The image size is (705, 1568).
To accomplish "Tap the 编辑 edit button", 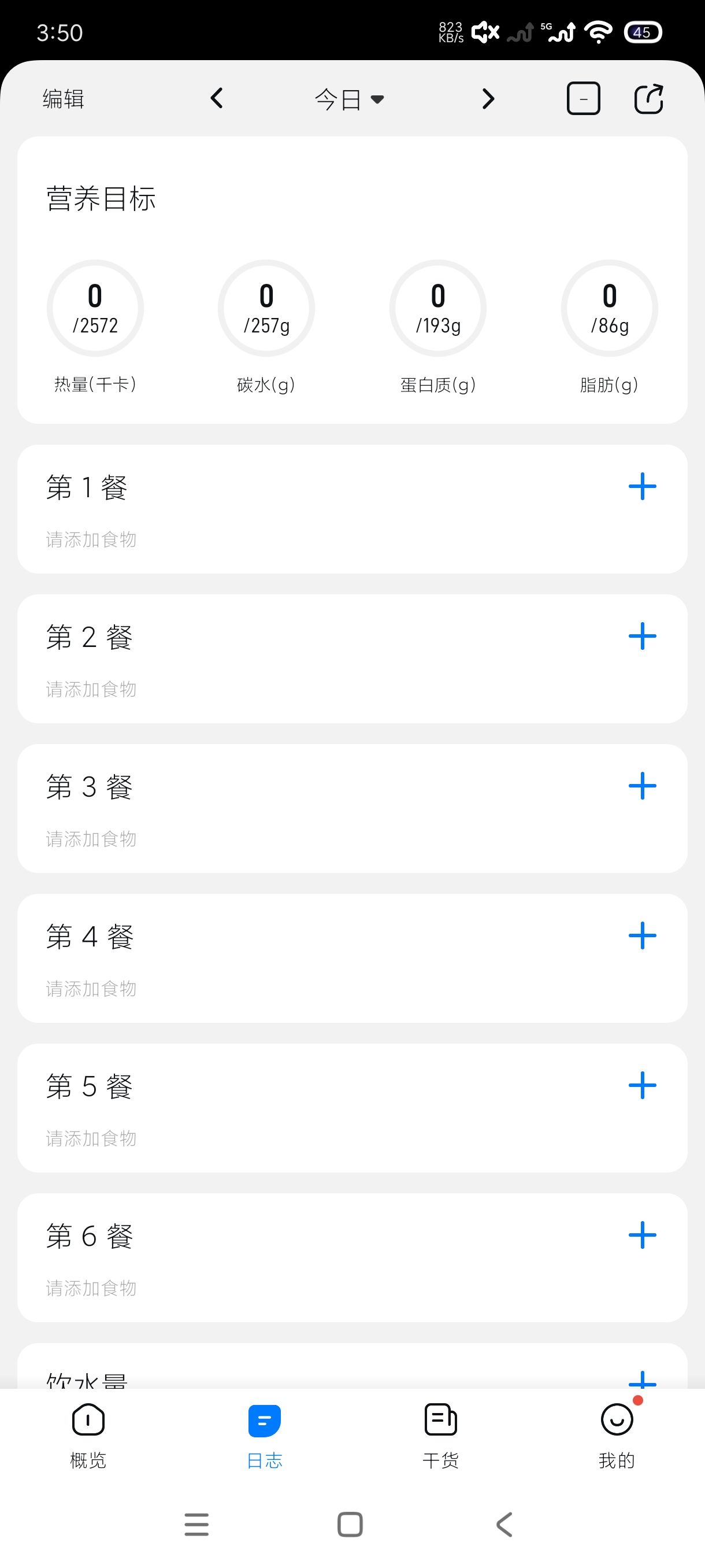I will pyautogui.click(x=62, y=98).
